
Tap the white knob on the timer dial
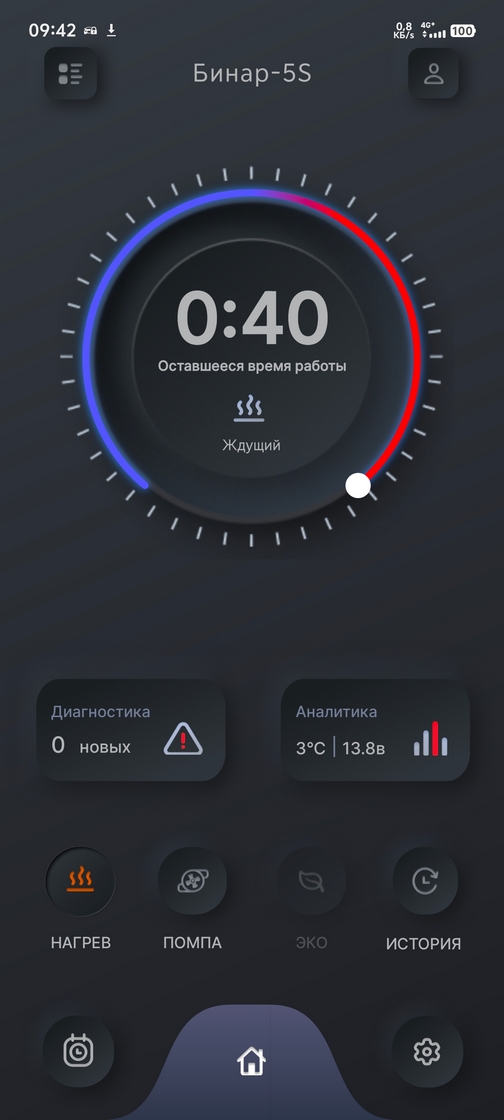click(358, 485)
